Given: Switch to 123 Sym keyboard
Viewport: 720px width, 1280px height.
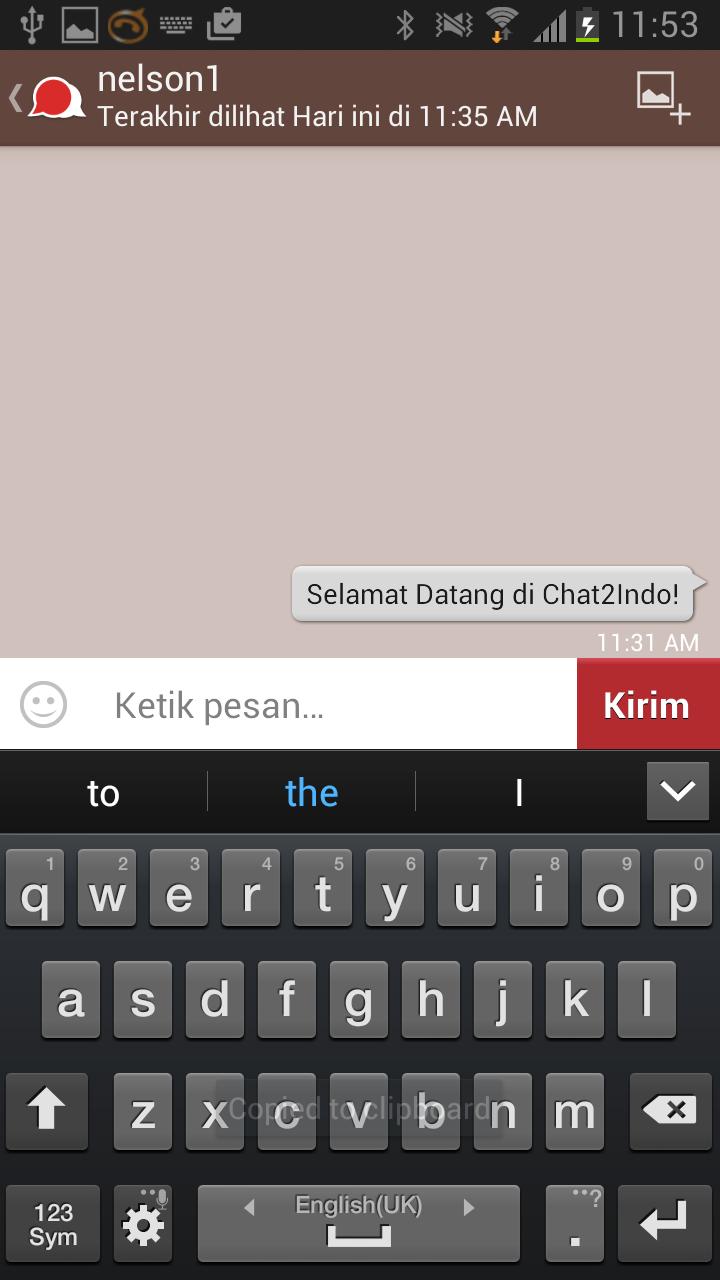Looking at the screenshot, I should 53,1223.
